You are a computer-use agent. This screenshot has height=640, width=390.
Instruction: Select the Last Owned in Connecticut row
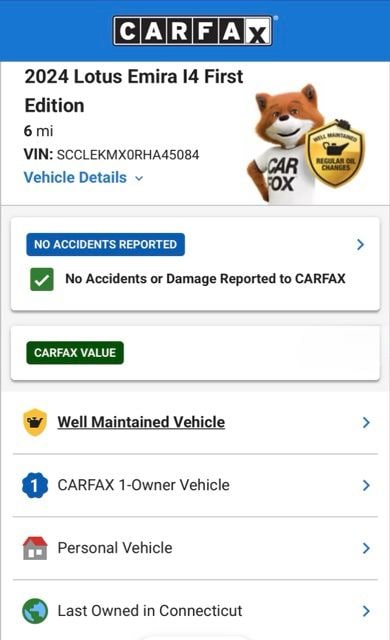(195, 611)
